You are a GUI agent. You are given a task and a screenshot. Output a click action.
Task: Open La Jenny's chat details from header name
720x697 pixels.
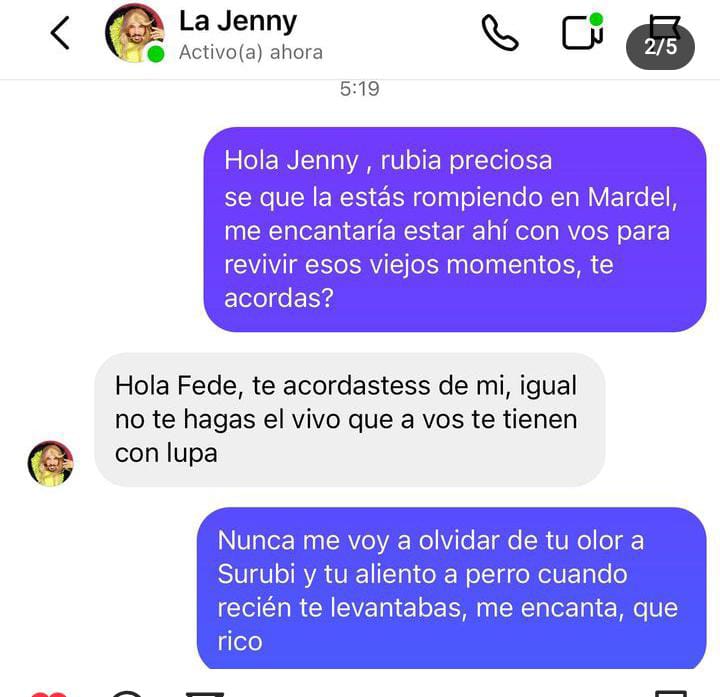(238, 21)
